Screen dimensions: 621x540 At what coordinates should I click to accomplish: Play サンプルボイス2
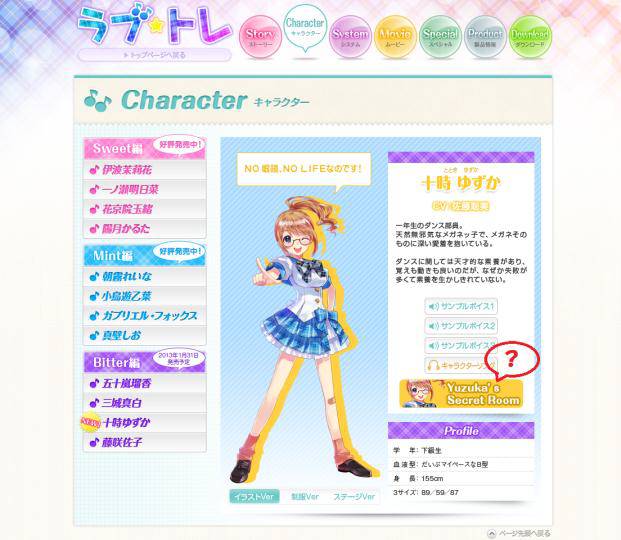[x=461, y=326]
